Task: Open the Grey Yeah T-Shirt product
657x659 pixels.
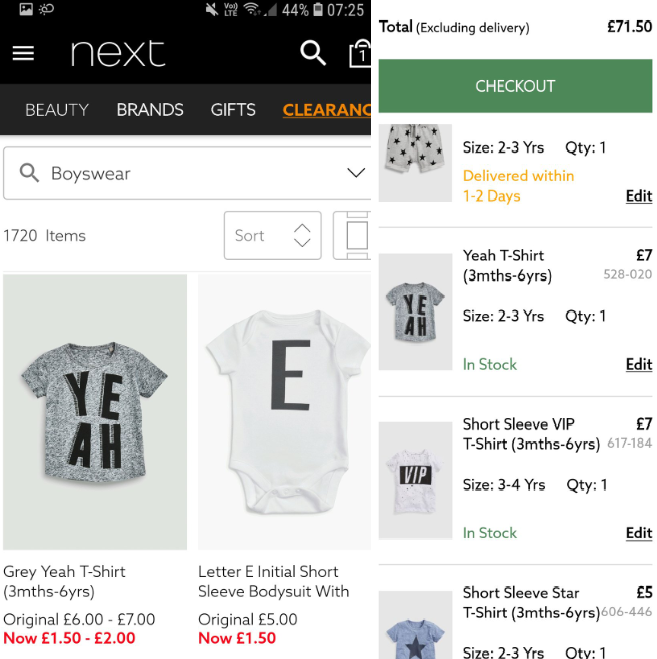Action: pyautogui.click(x=95, y=412)
